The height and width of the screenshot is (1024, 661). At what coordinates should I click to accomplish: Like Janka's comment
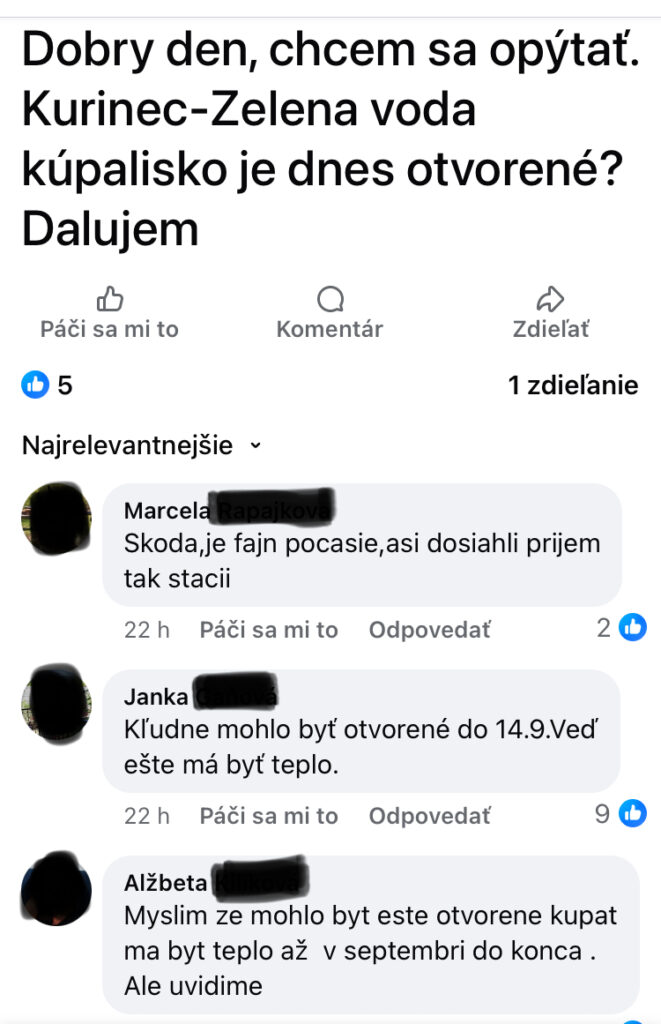point(268,816)
